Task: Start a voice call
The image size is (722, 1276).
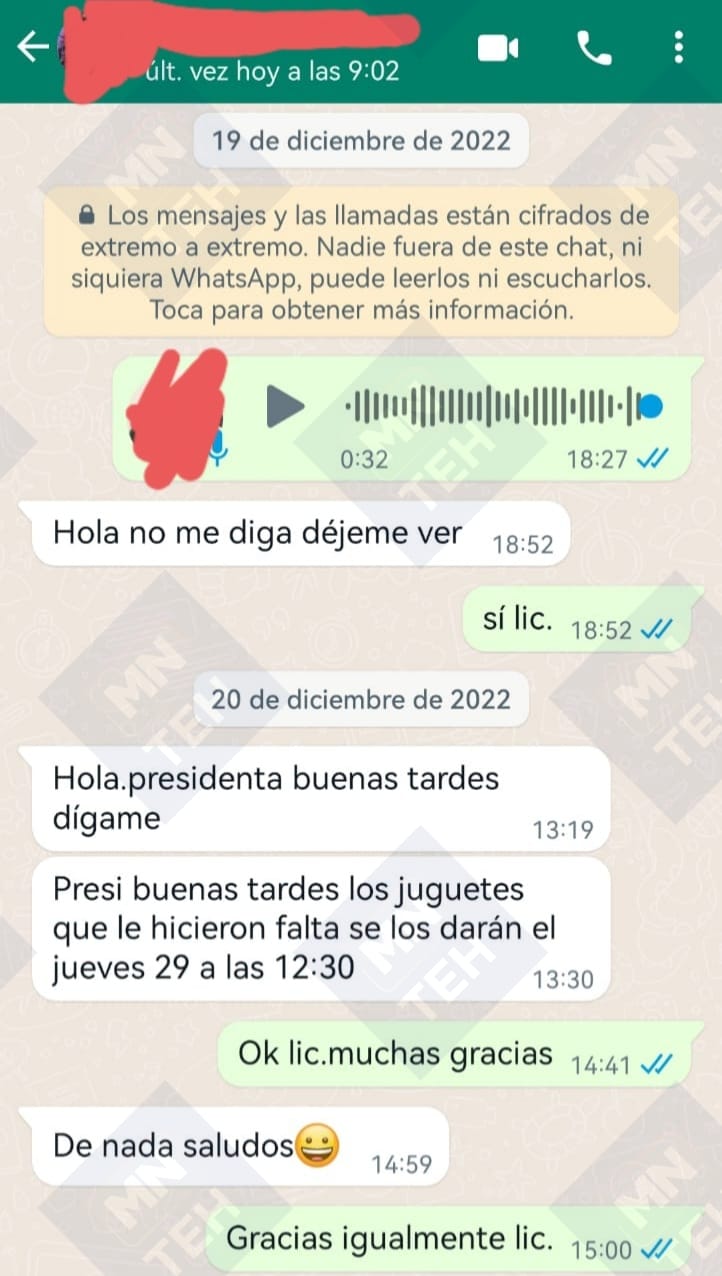Action: click(594, 47)
